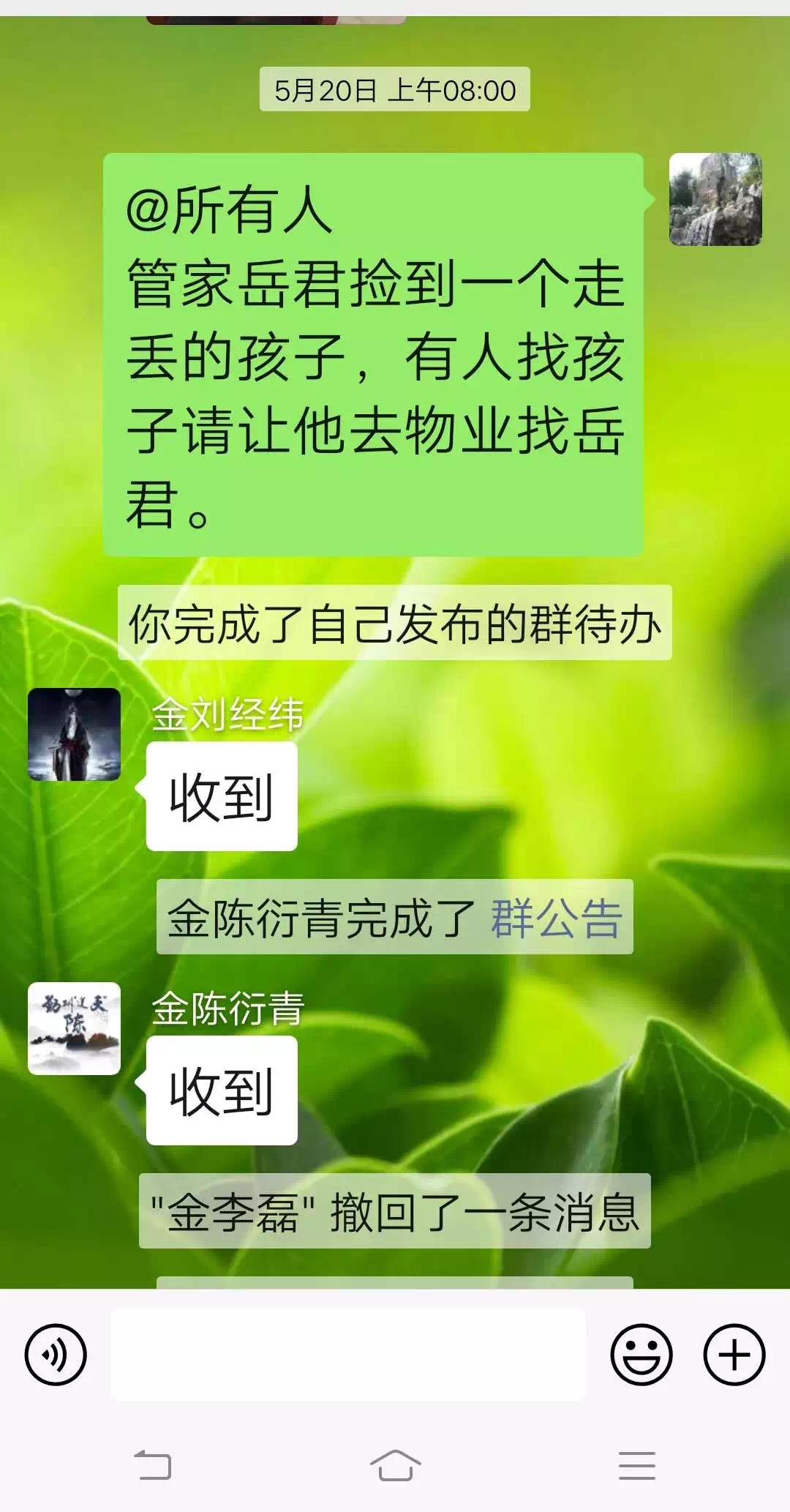Open the plus attachments menu
Screen dimensions: 790x1512
pos(734,1354)
